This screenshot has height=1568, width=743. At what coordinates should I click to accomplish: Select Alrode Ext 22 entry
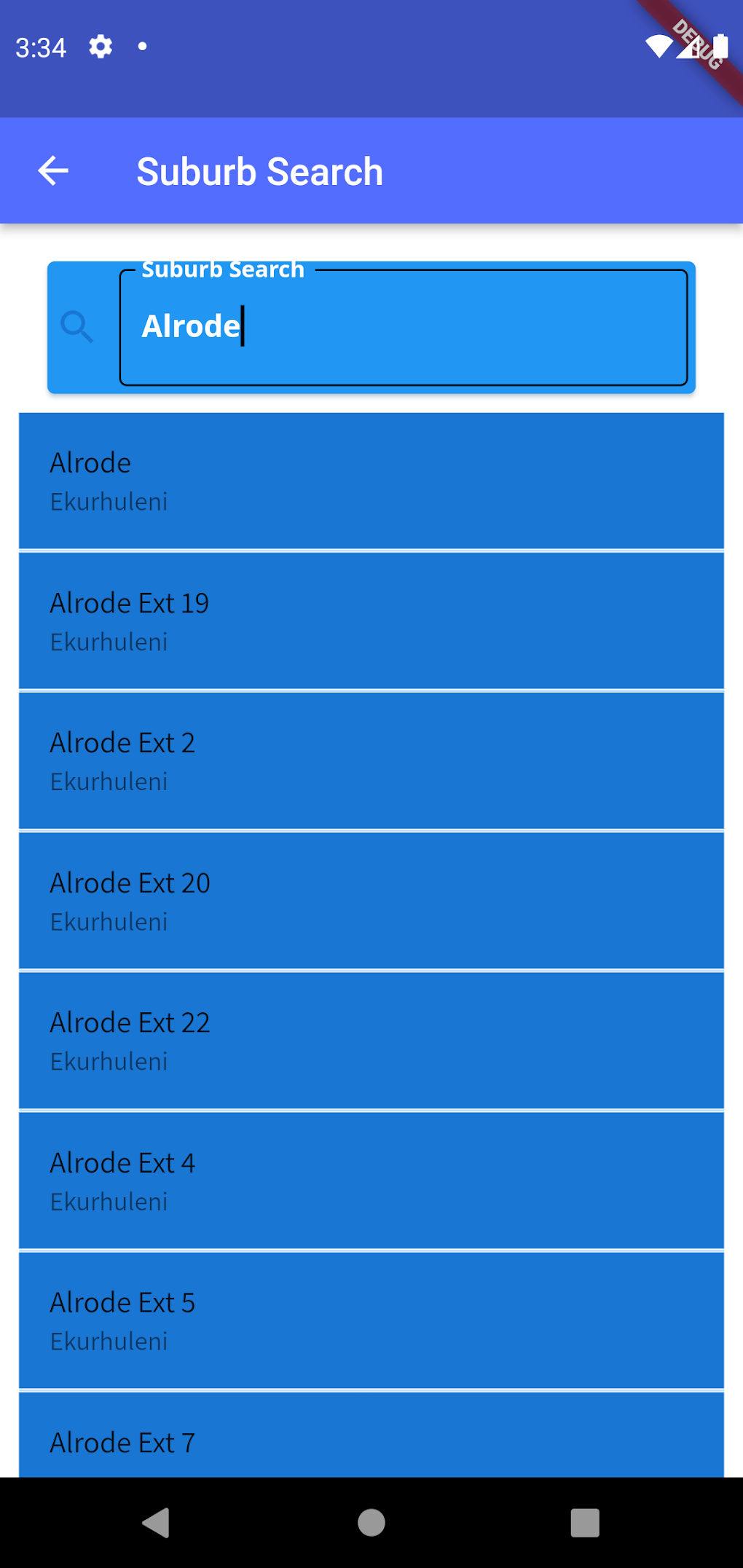[370, 1039]
